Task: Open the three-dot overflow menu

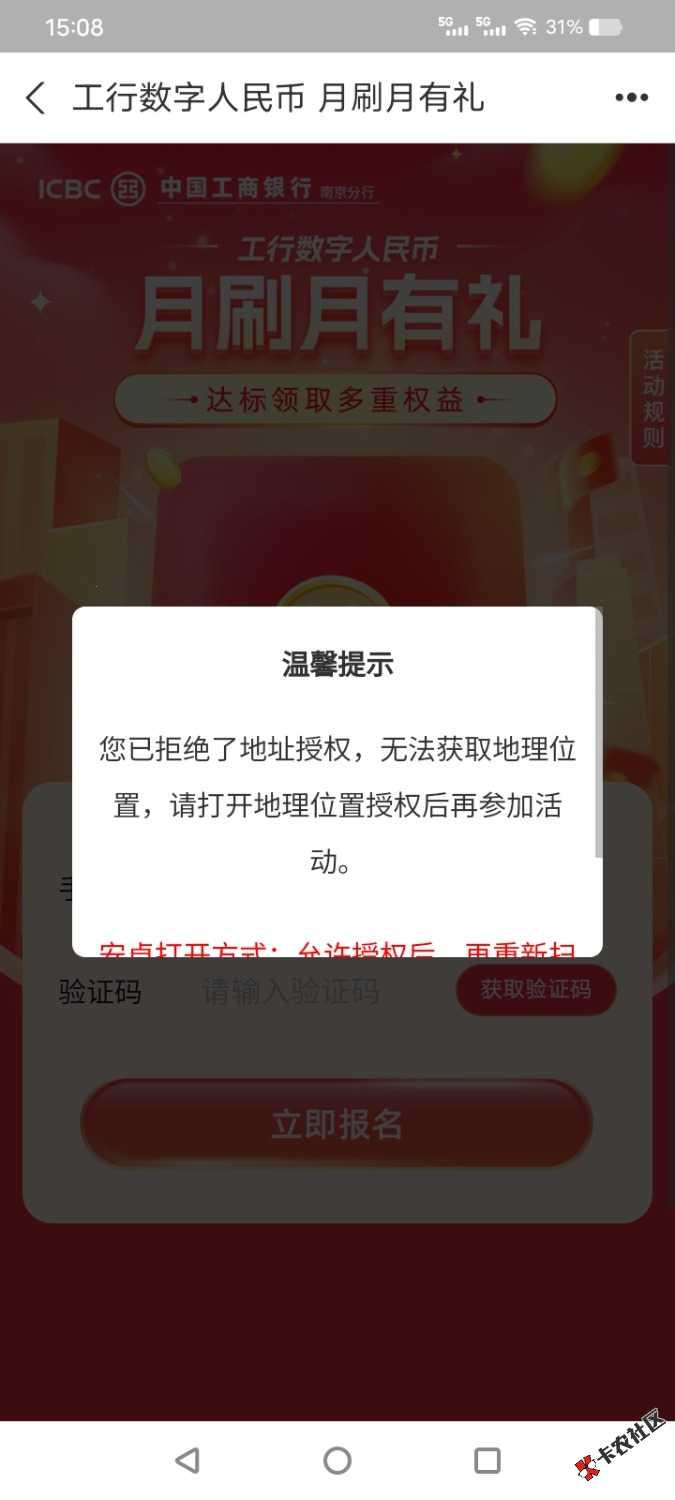Action: (x=631, y=98)
